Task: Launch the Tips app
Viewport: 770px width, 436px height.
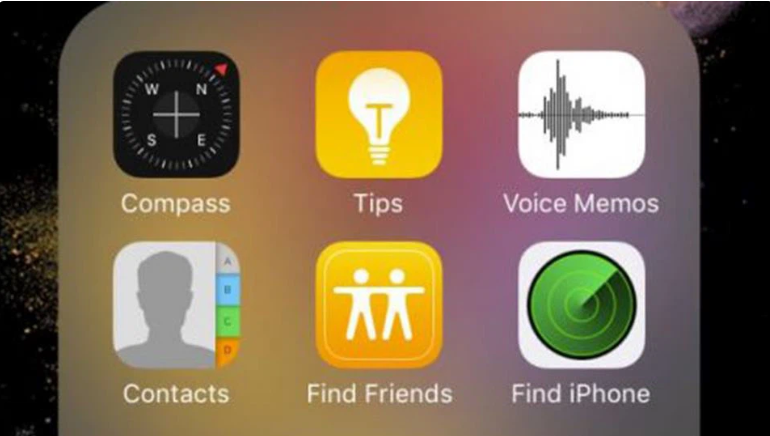Action: pos(378,115)
